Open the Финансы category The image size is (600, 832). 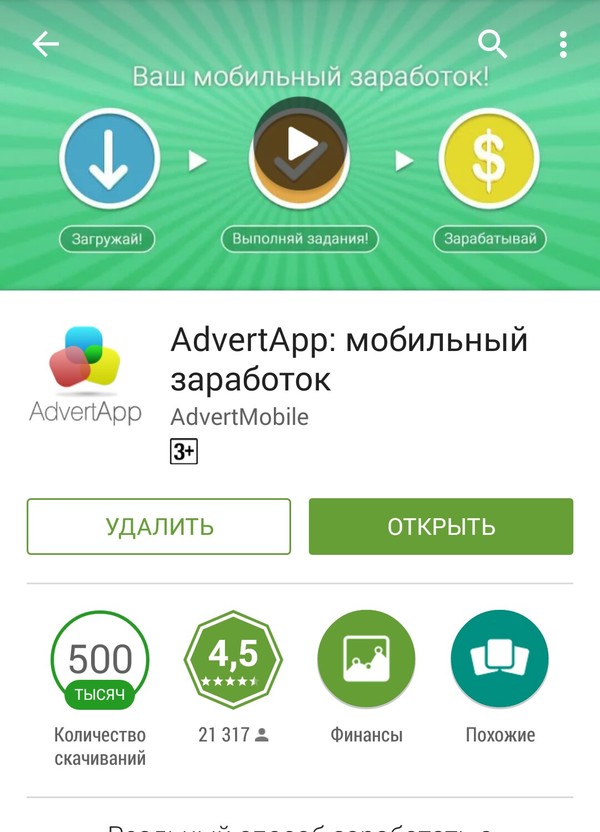pyautogui.click(x=366, y=660)
